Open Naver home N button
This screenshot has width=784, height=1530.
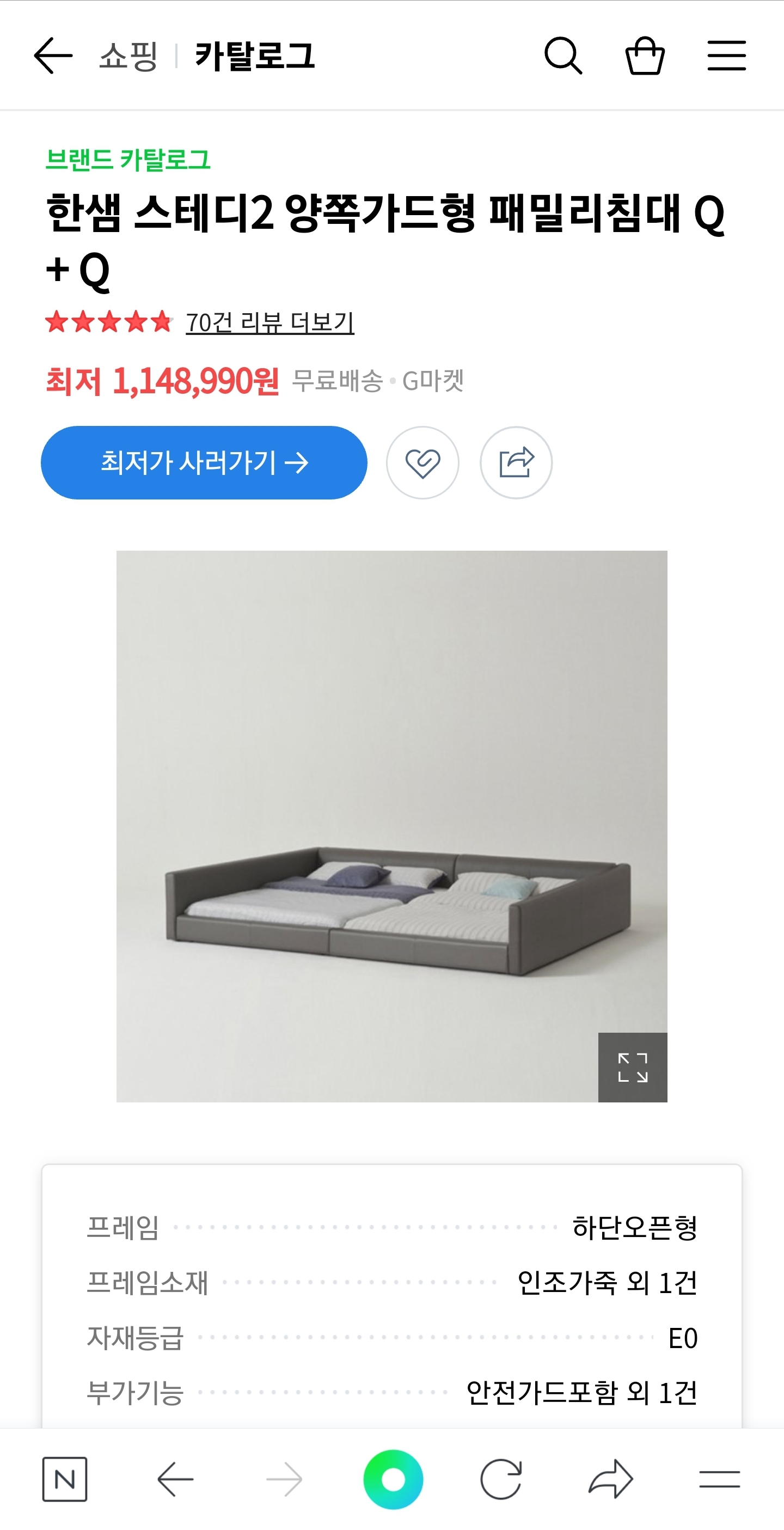click(x=65, y=1479)
